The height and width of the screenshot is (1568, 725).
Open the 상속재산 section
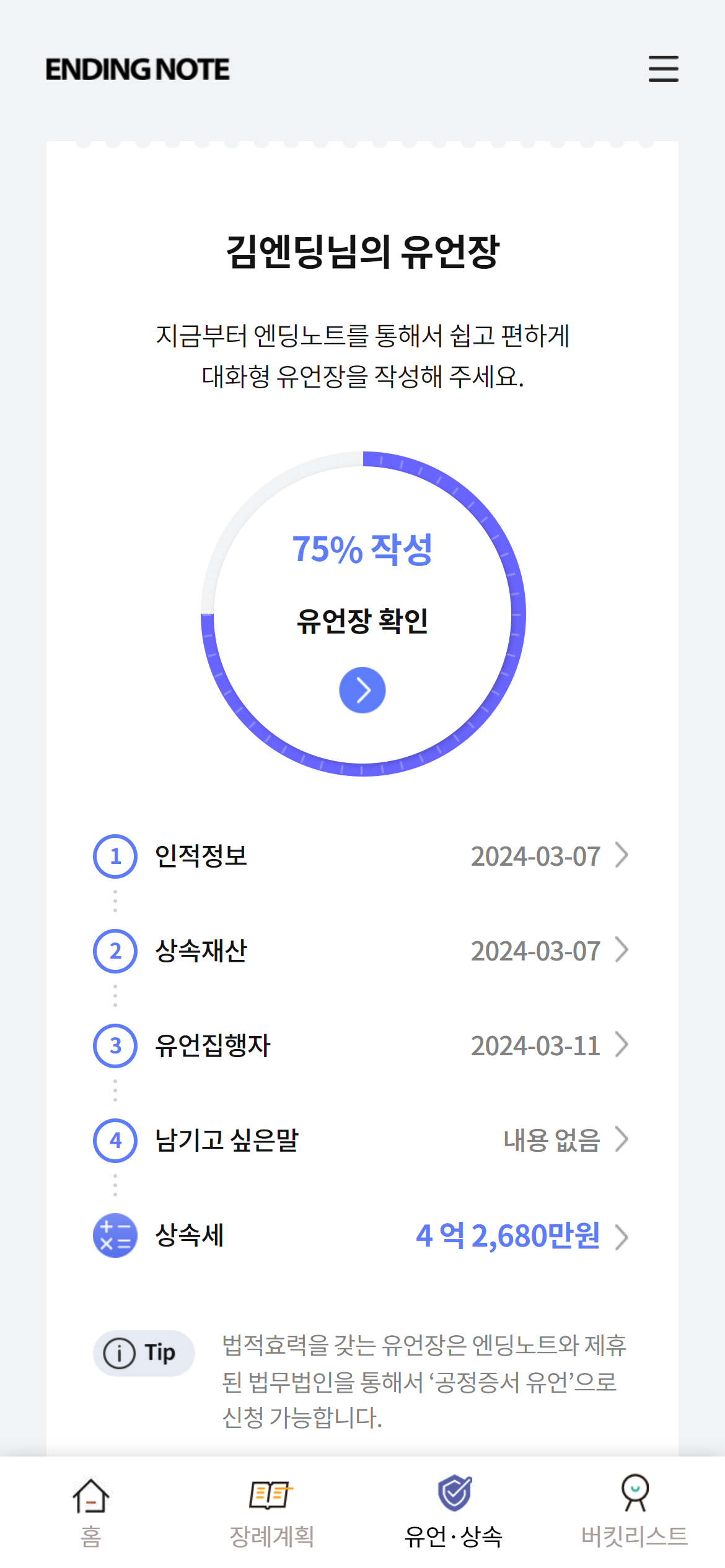click(362, 951)
